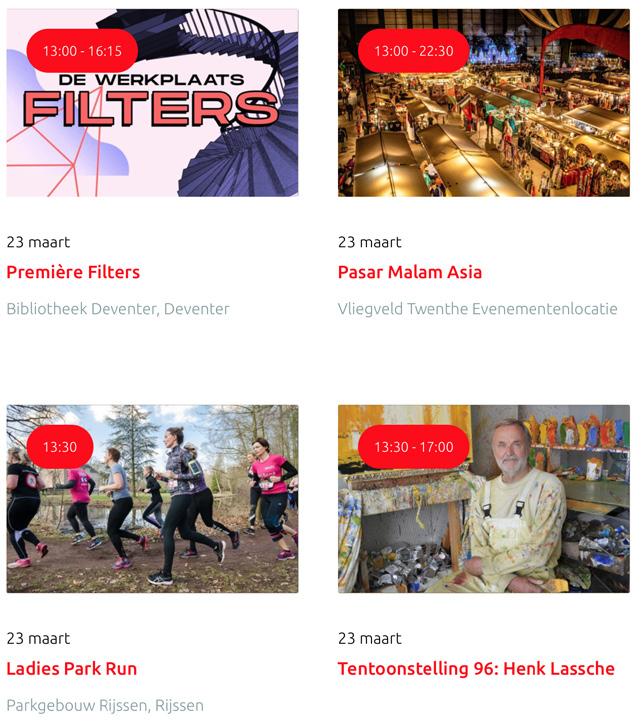Open the Ladies Park Run title link
The image size is (642, 722).
pos(72,669)
